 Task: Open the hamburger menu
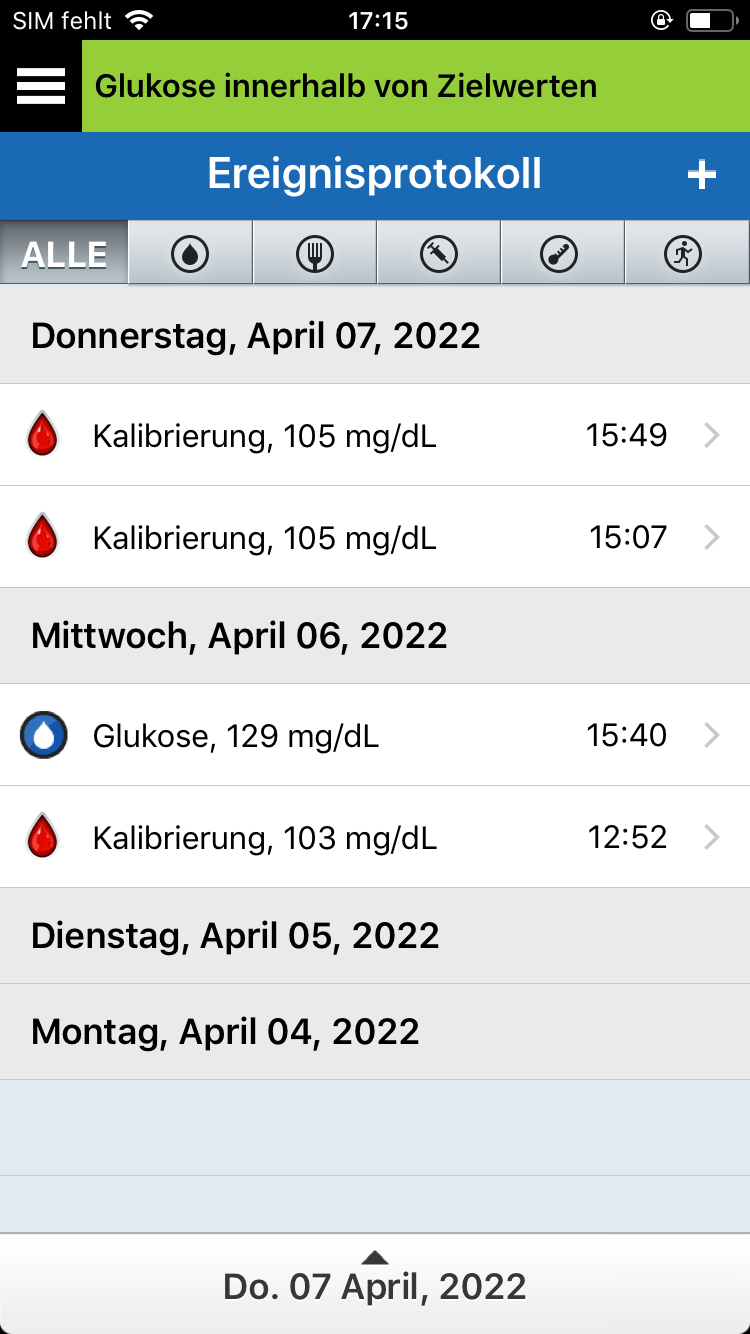41,87
